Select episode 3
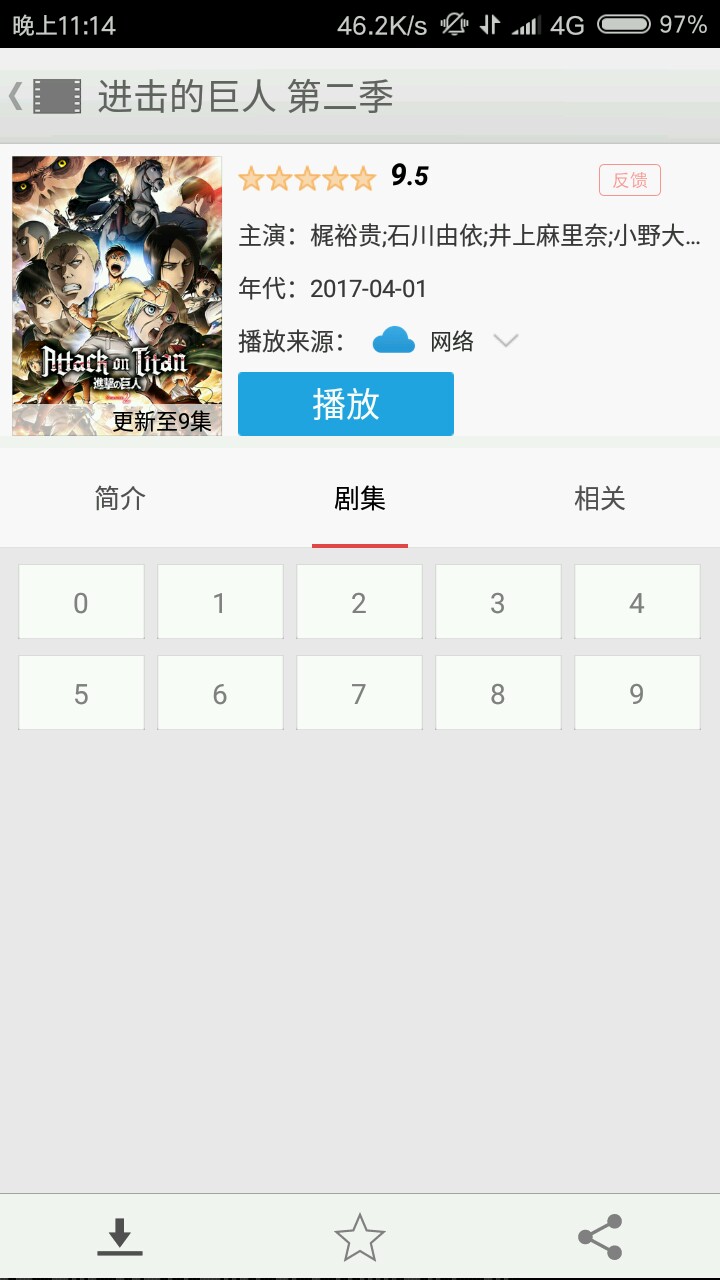 498,602
